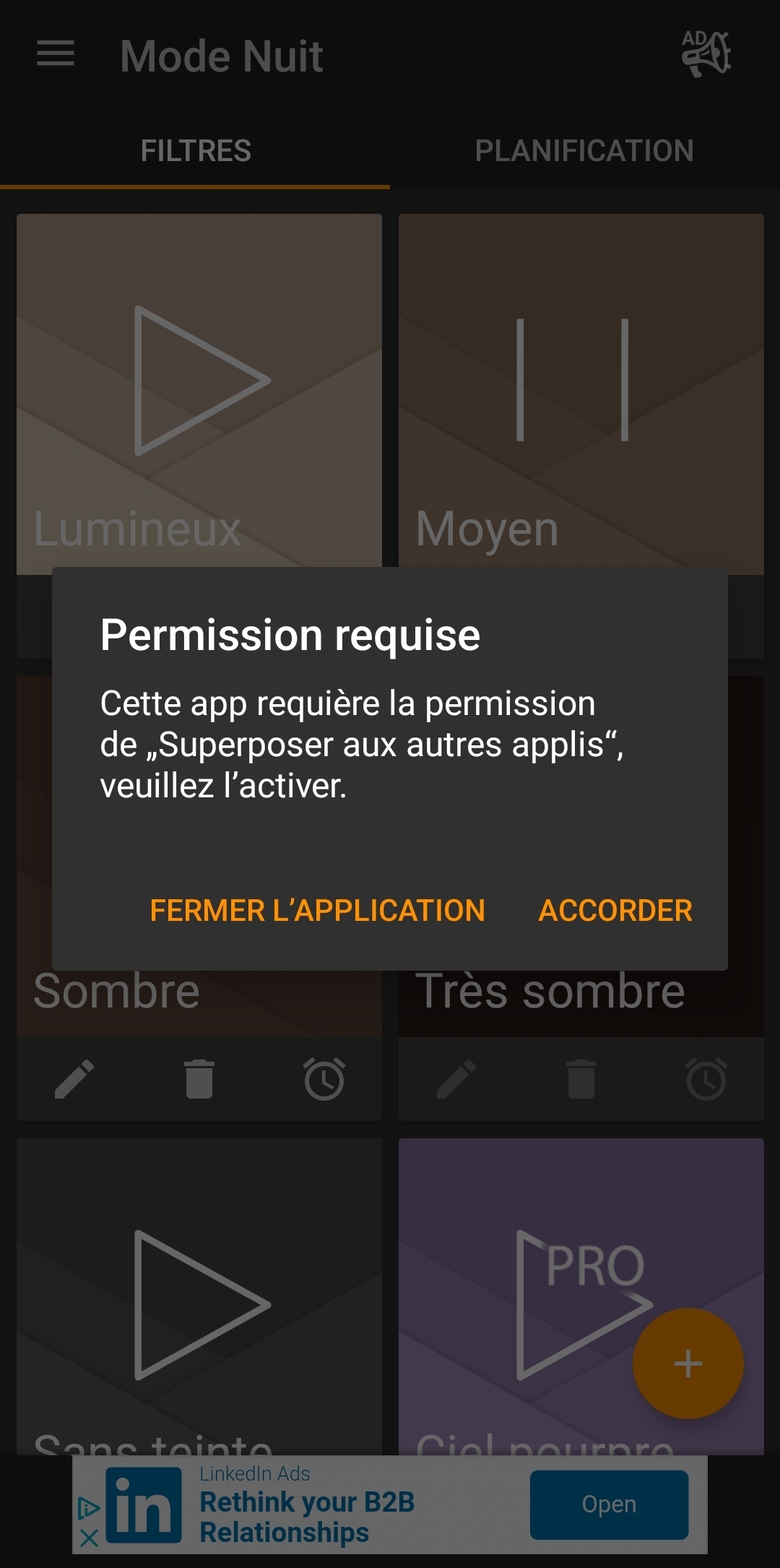
Task: Pause the Moyen filter
Action: click(572, 381)
